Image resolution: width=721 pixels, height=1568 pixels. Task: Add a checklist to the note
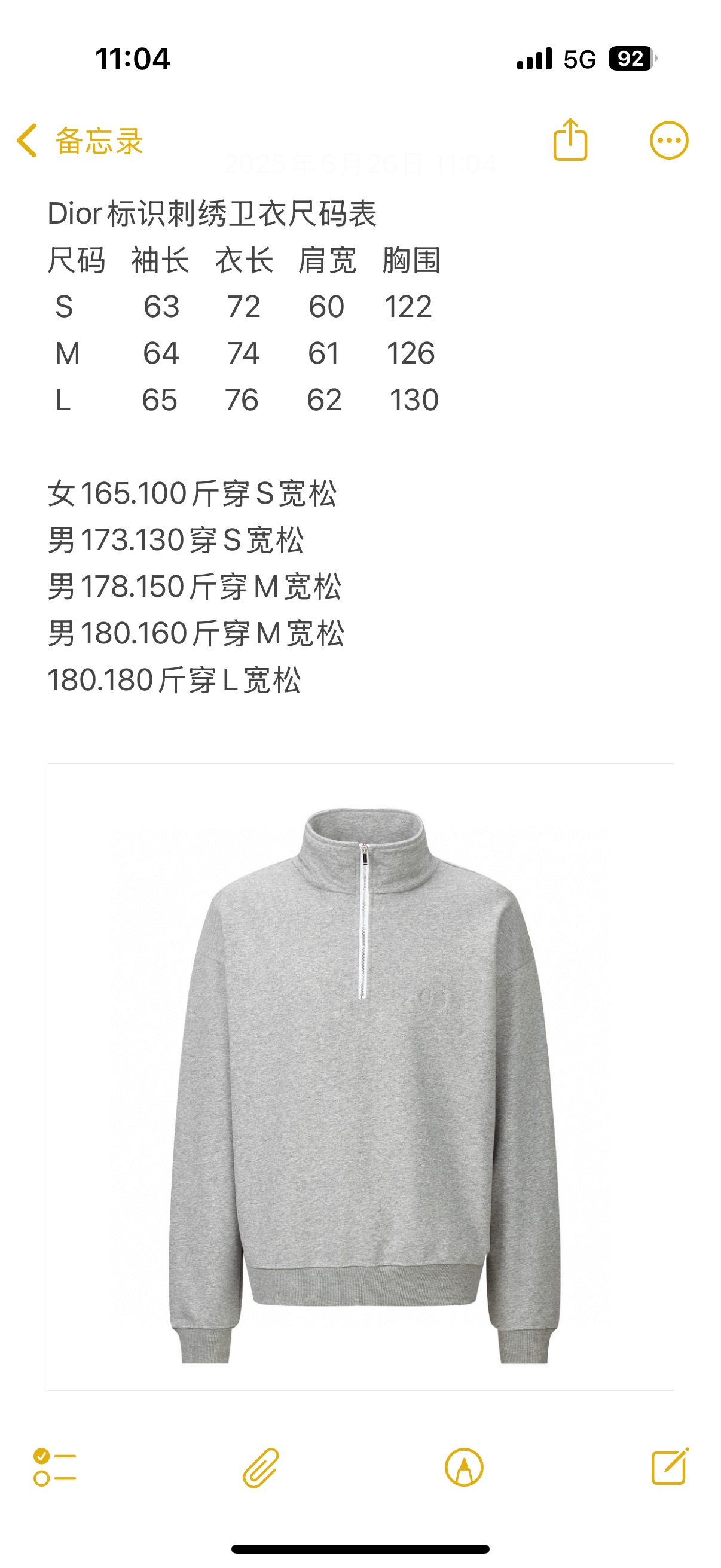(55, 1468)
